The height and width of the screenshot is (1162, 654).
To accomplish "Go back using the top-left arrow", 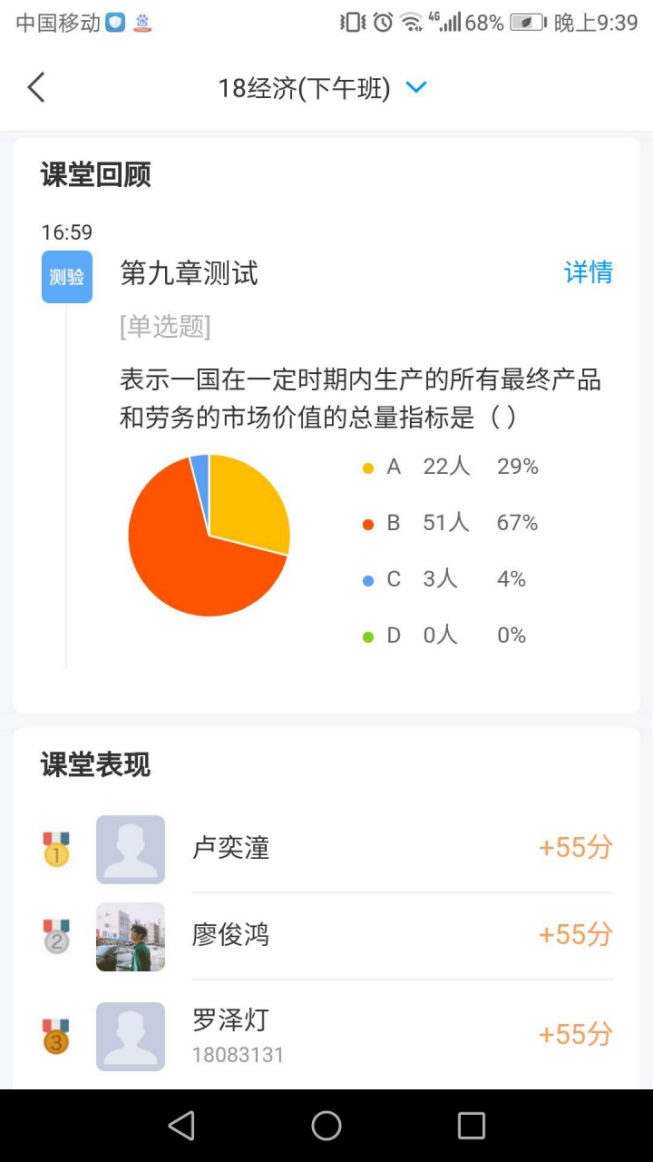I will pyautogui.click(x=36, y=88).
